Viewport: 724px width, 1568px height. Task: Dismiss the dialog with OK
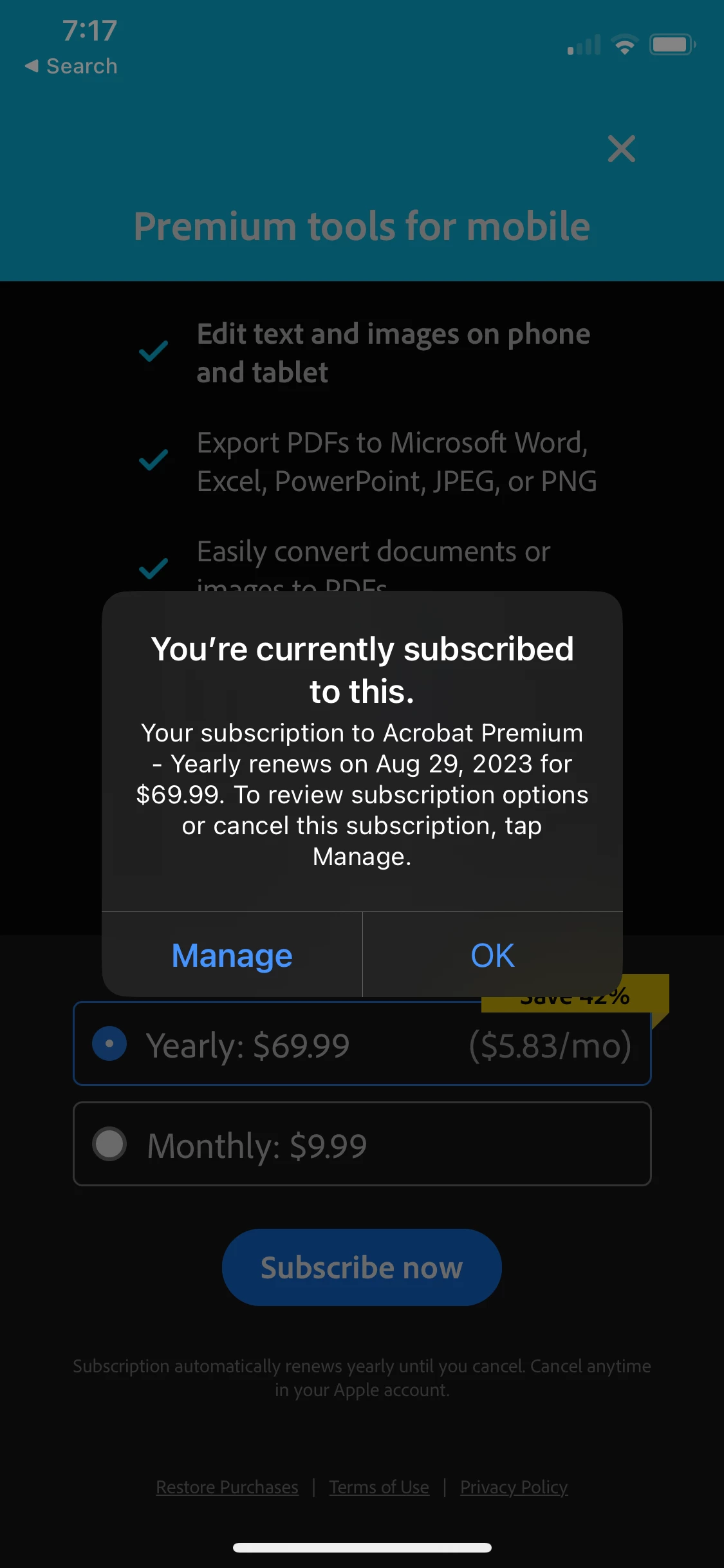[492, 955]
